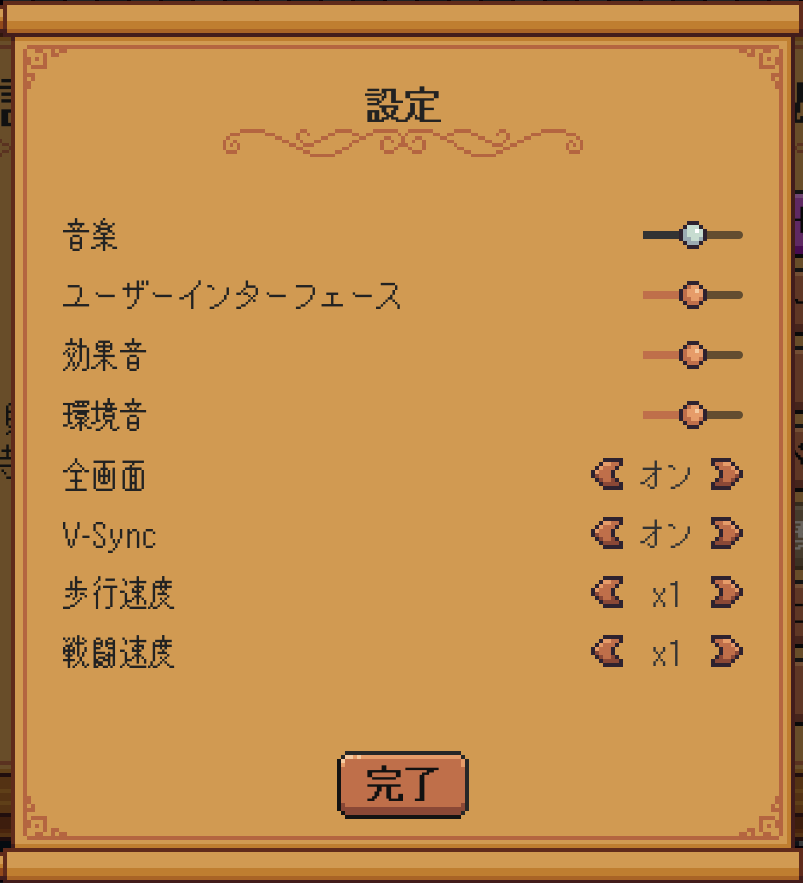
Task: Tap the left arrow for 全画面
Action: (x=607, y=474)
